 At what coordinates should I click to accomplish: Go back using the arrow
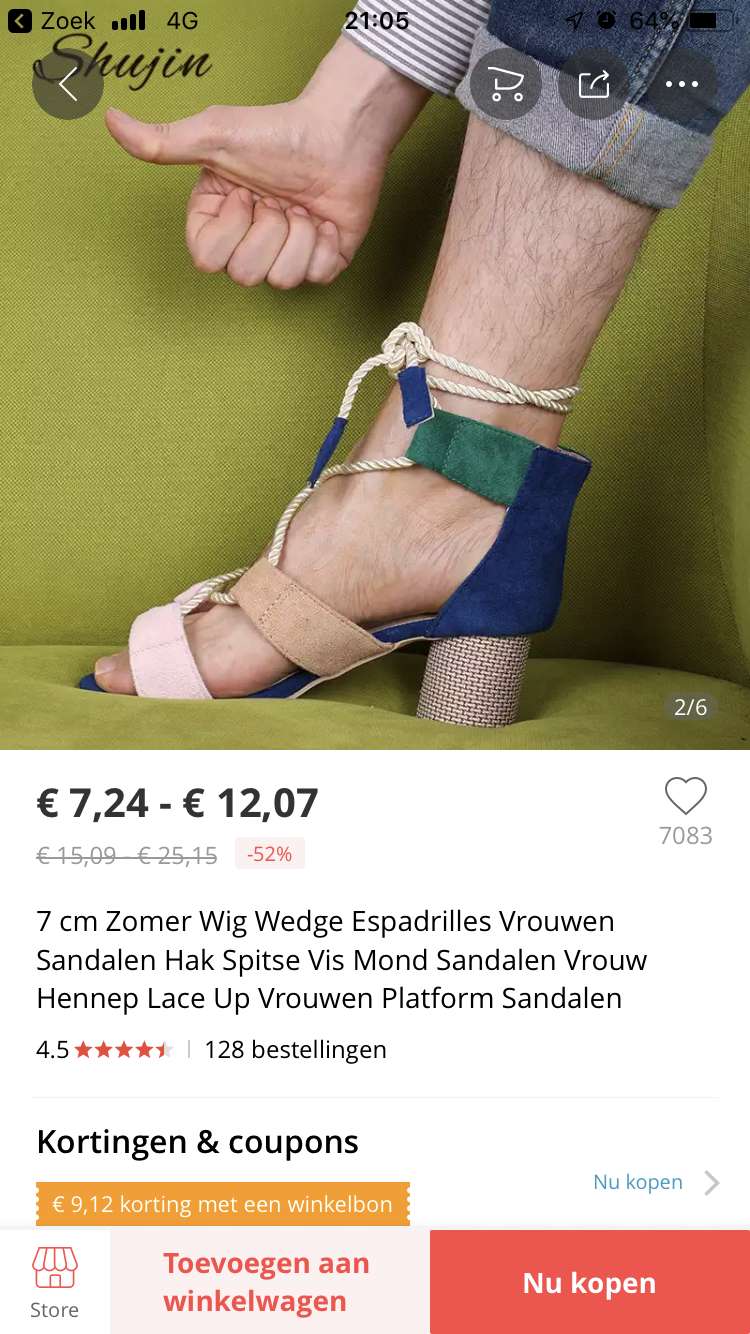pos(68,84)
